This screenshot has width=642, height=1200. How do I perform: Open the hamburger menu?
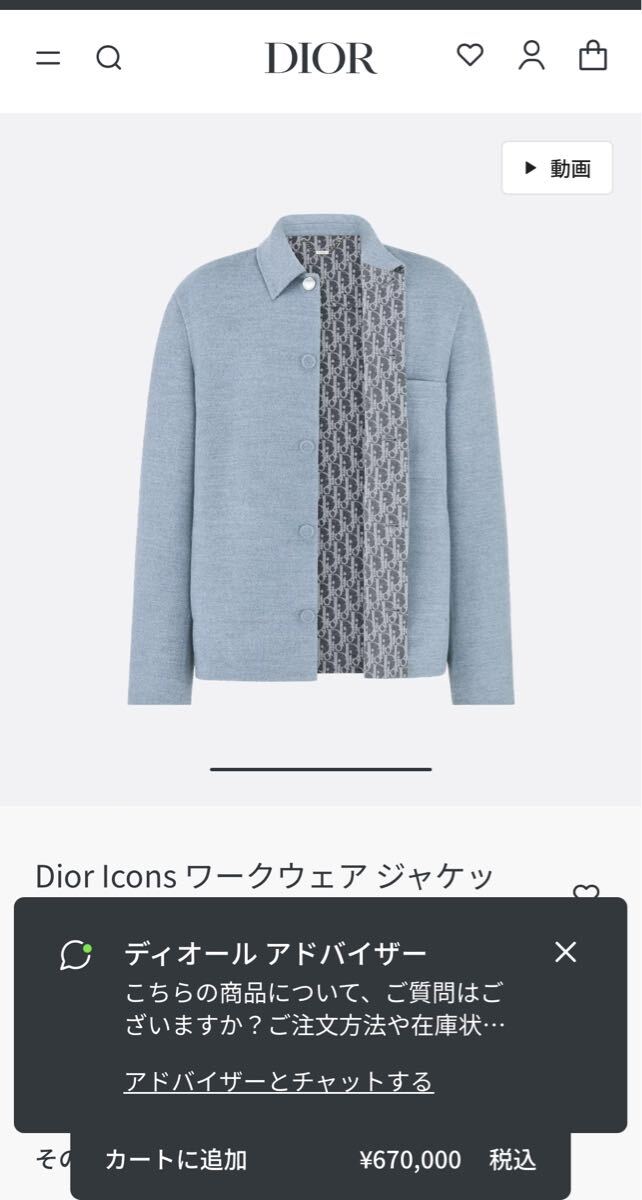[48, 58]
